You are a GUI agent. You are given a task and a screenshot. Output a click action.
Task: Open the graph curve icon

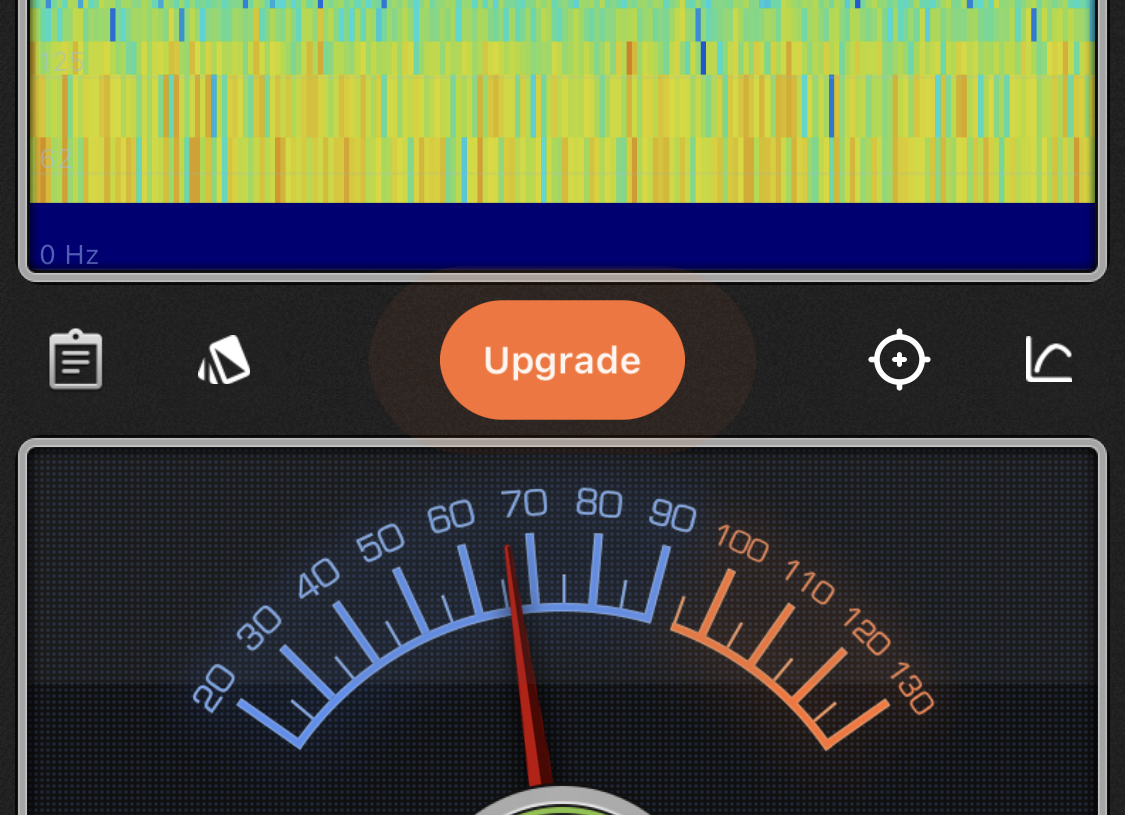(1049, 360)
